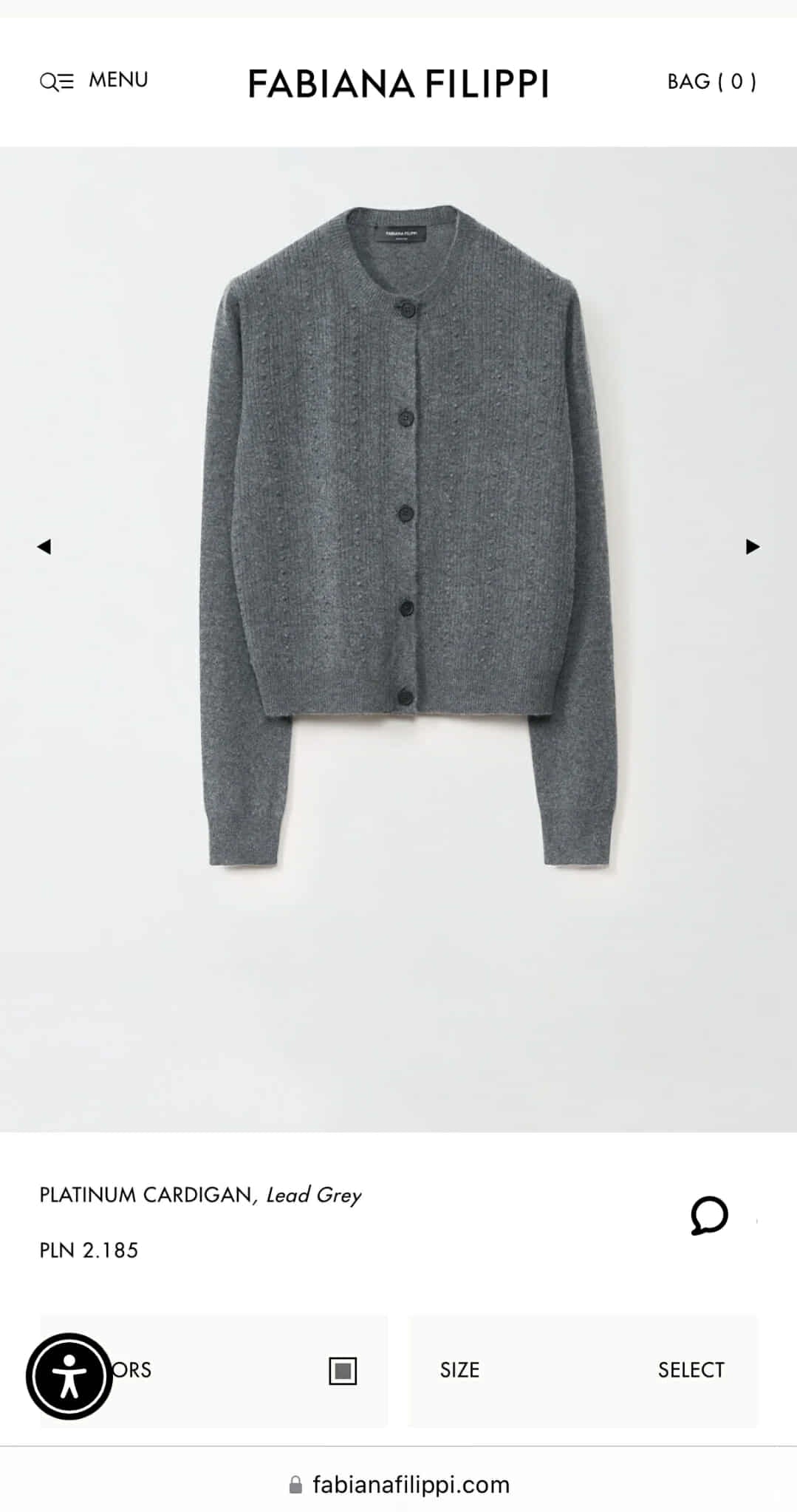
Task: Open the chat bubble icon
Action: [709, 1216]
